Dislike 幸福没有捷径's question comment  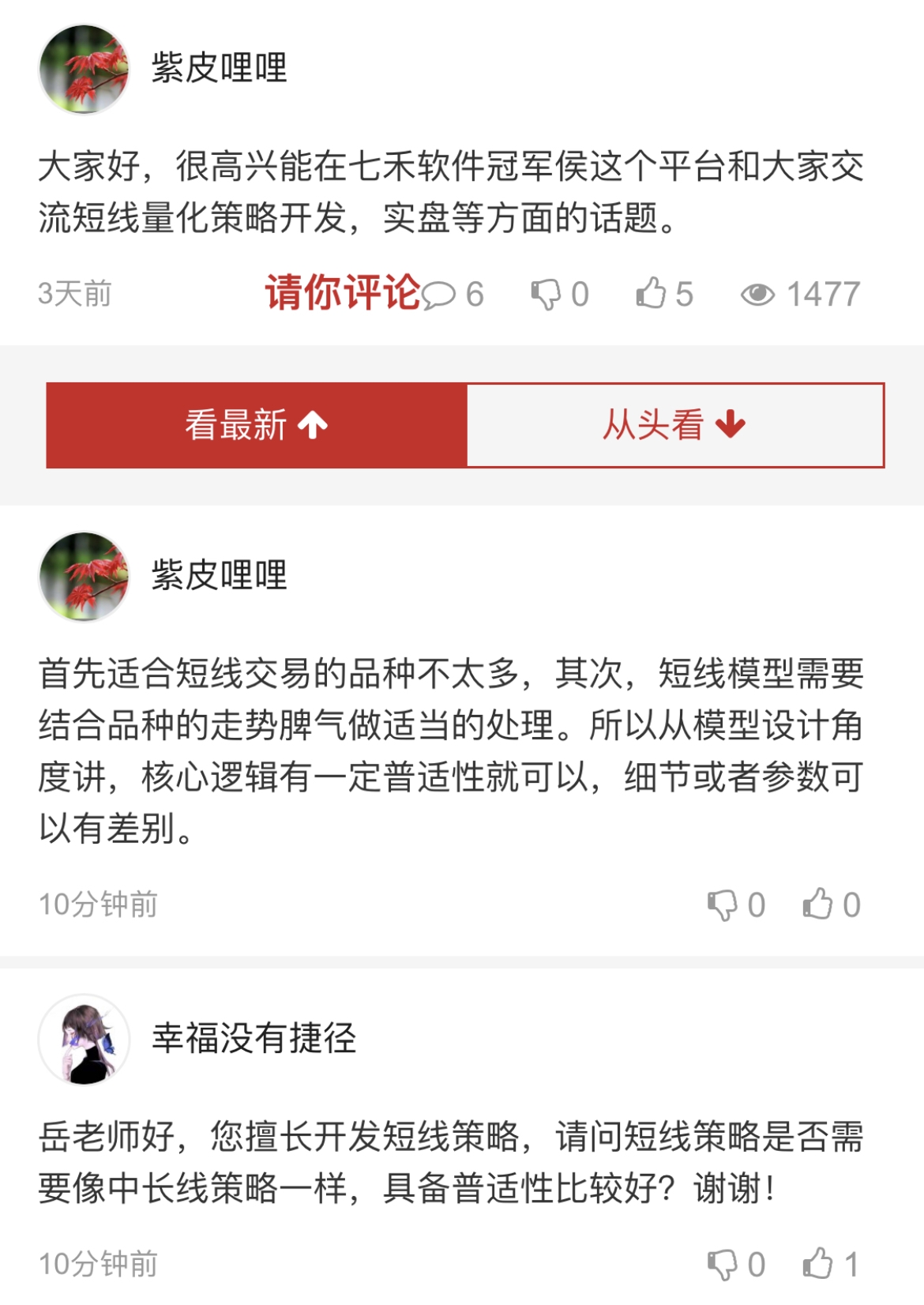coord(722,1265)
